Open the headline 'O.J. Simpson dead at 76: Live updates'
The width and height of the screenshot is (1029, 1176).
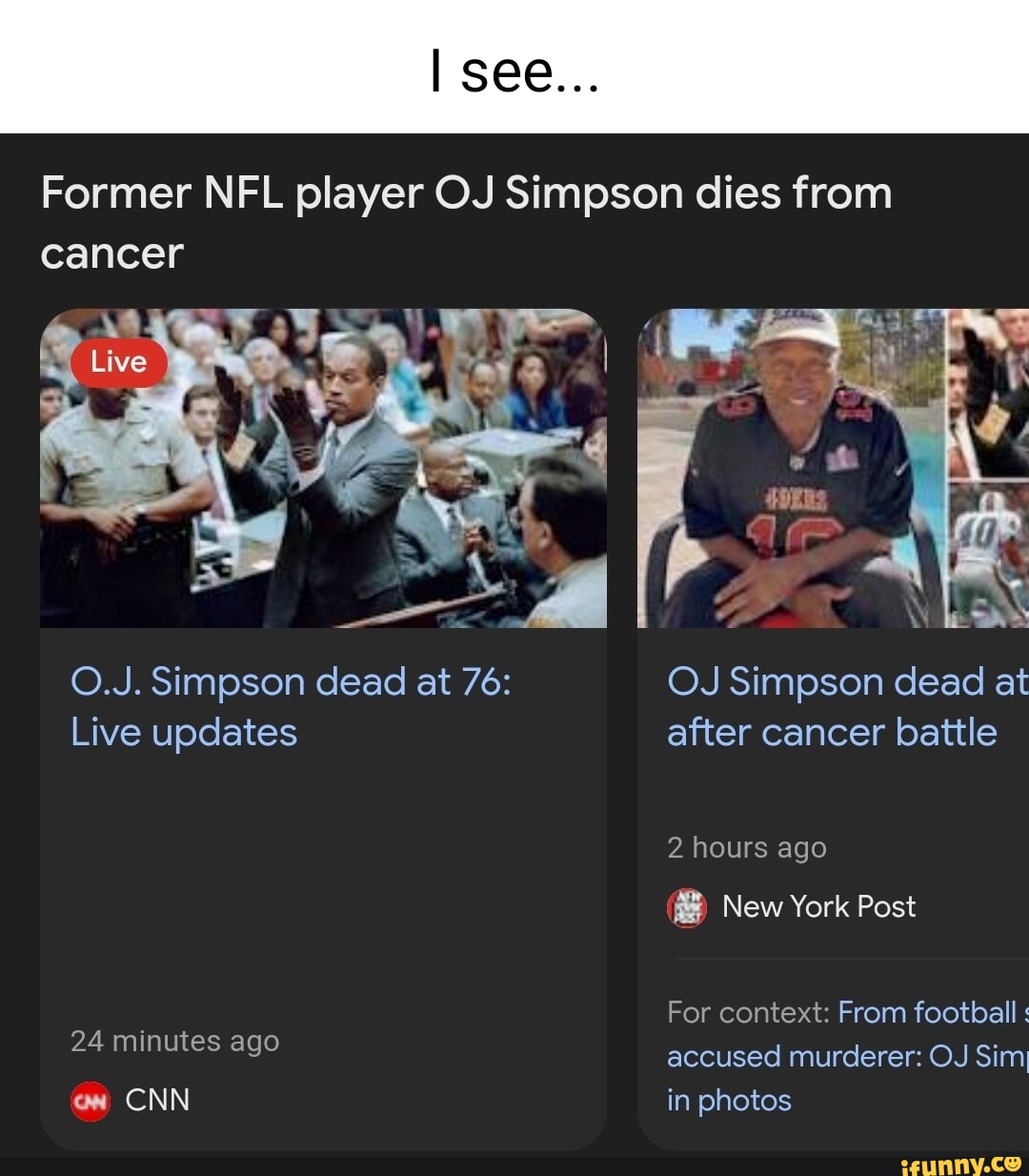(x=293, y=705)
